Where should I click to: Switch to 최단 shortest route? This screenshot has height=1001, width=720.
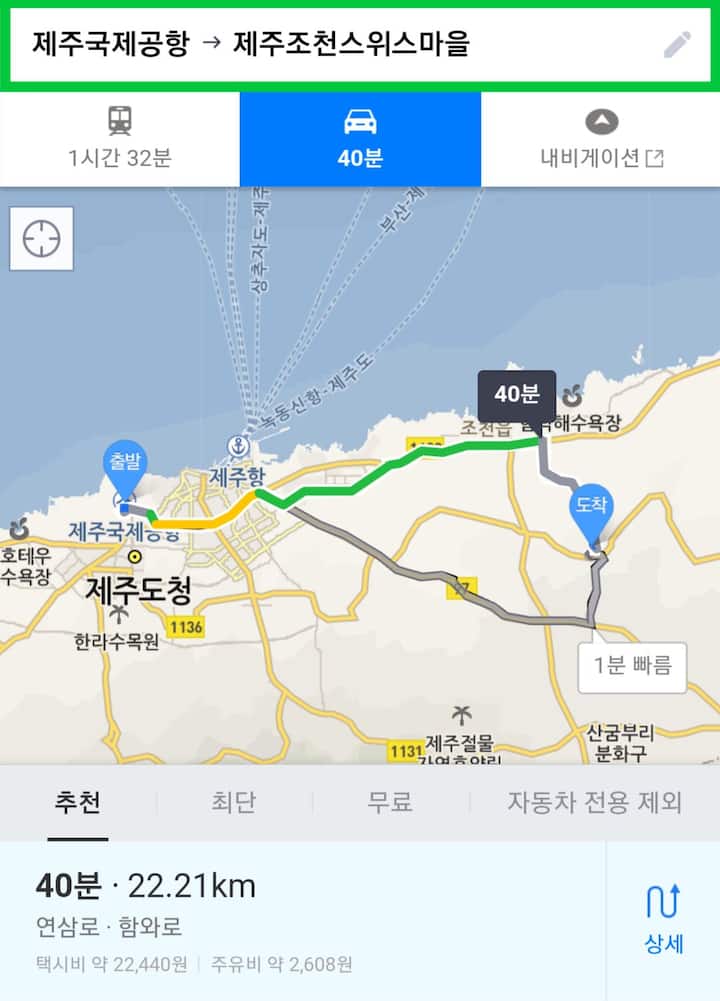(233, 802)
